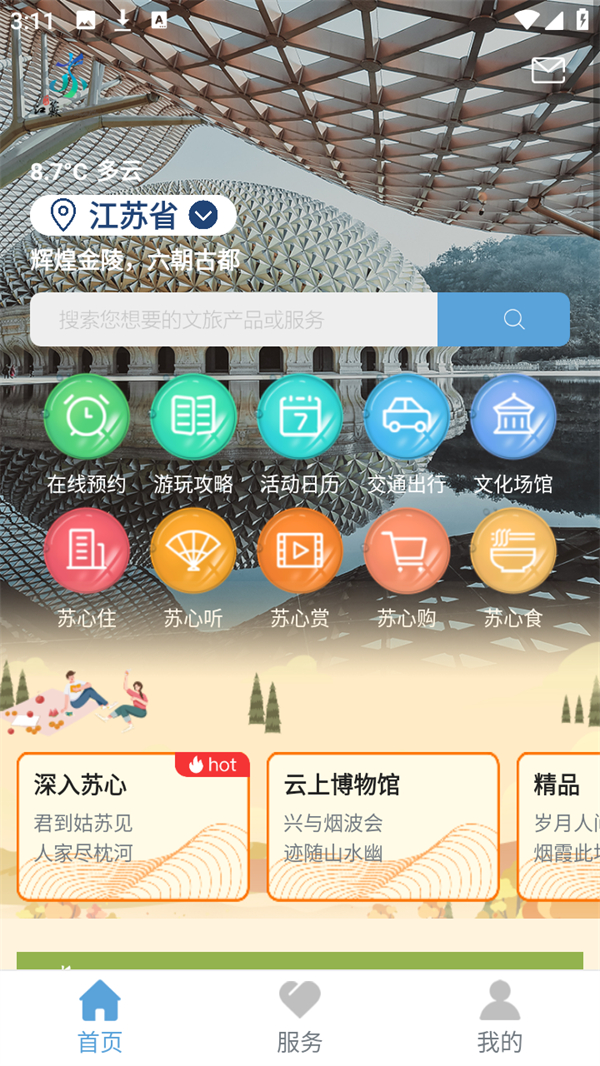Viewport: 600px width, 1066px height.
Task: Open 苏心赏 videos
Action: point(299,551)
